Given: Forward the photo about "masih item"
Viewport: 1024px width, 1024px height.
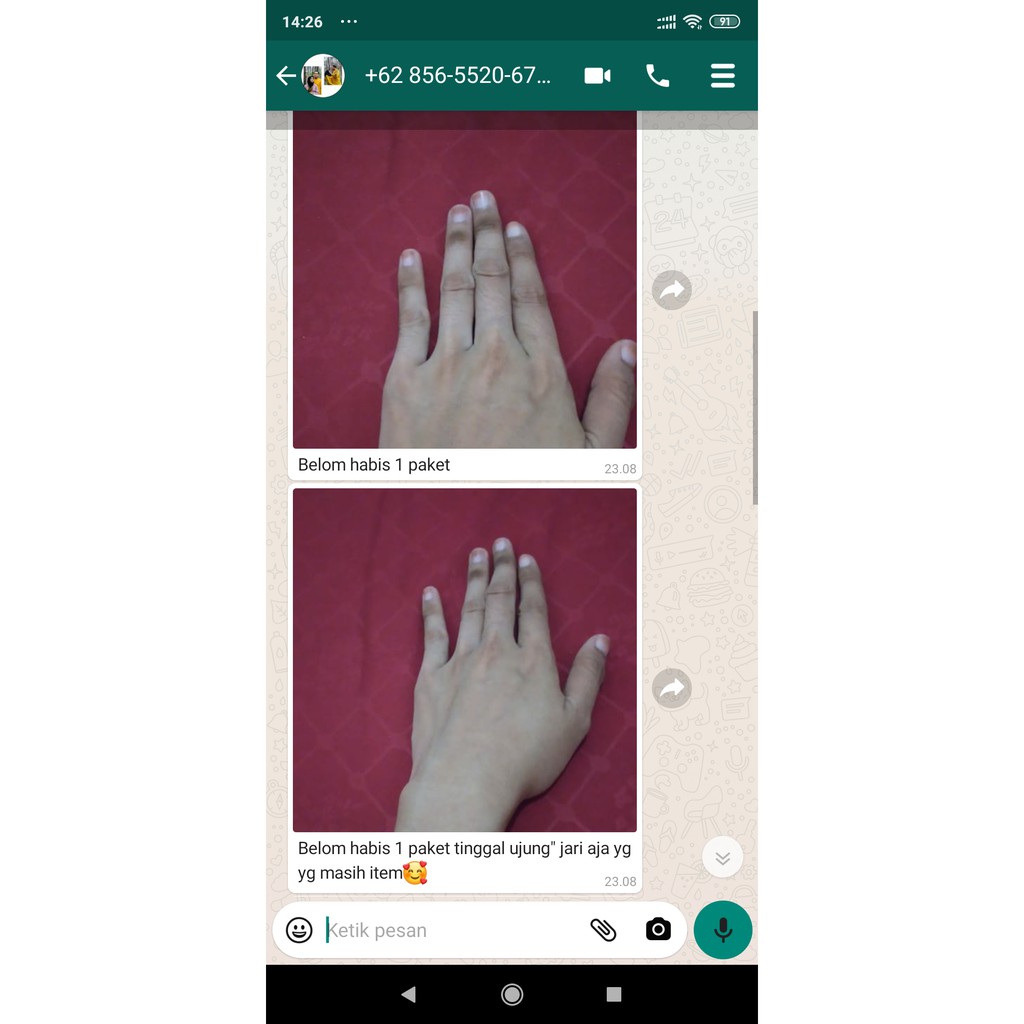Looking at the screenshot, I should tap(671, 688).
